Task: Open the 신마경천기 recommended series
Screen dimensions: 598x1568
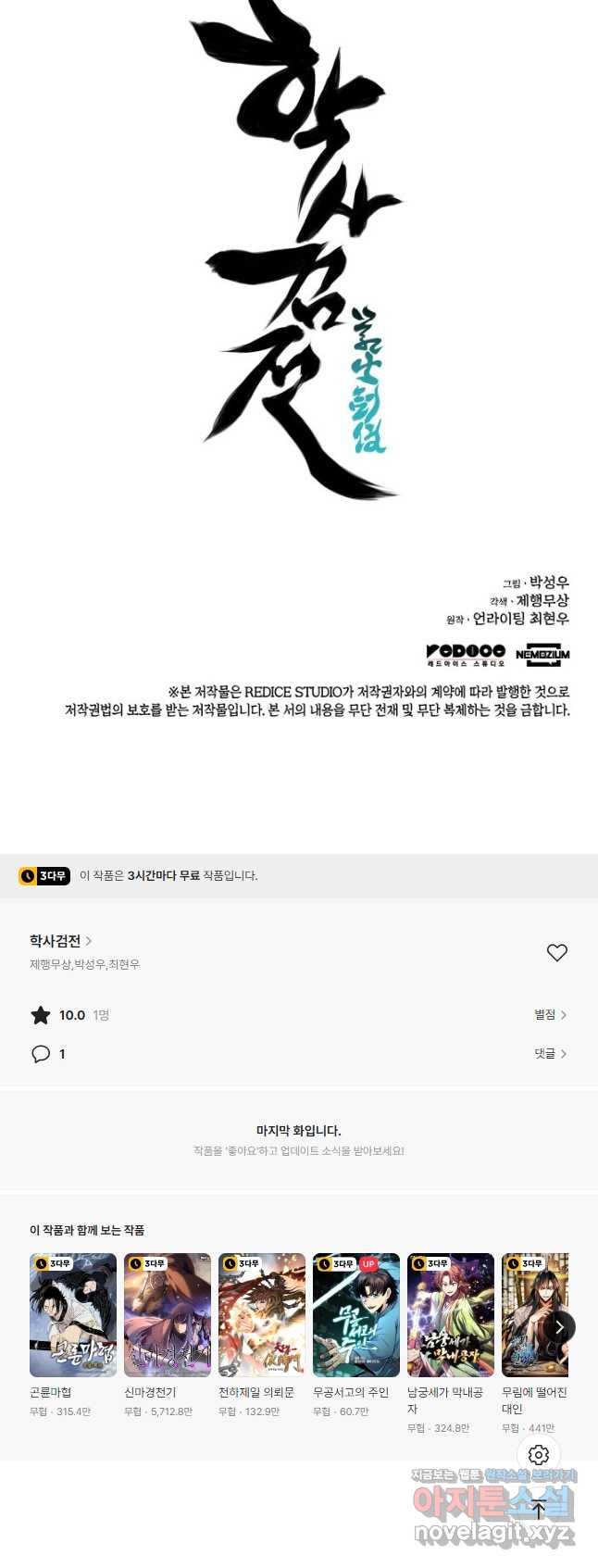Action: click(x=168, y=1314)
